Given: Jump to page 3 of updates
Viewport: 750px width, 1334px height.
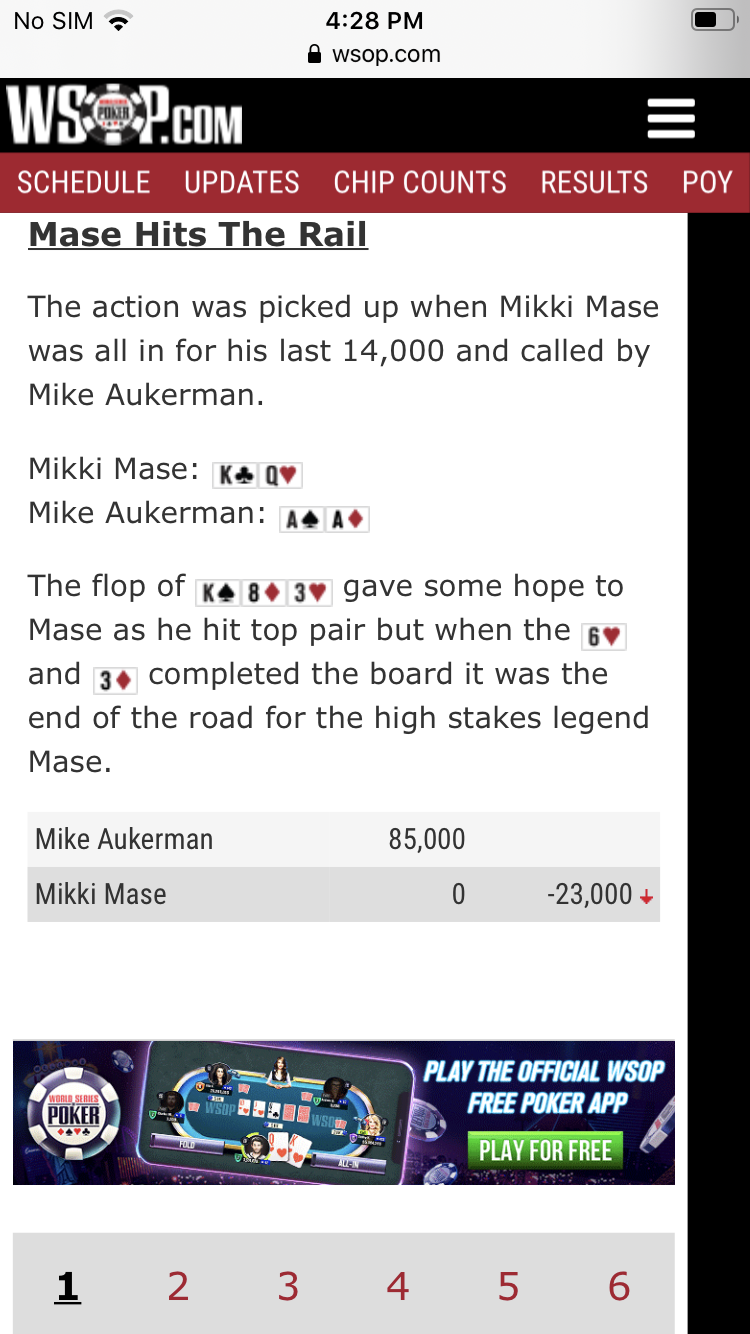Looking at the screenshot, I should [x=288, y=1286].
